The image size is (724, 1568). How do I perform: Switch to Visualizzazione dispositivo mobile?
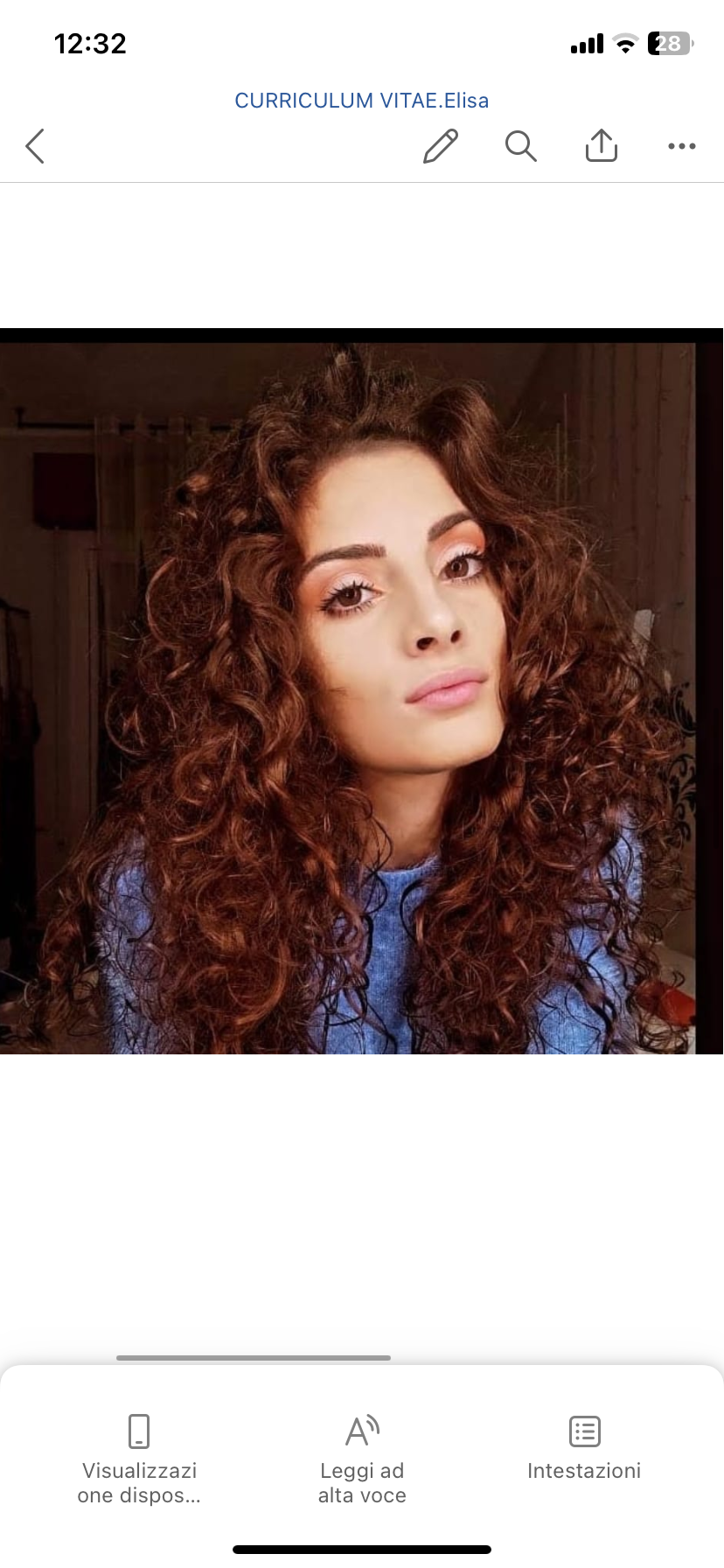coord(139,1457)
